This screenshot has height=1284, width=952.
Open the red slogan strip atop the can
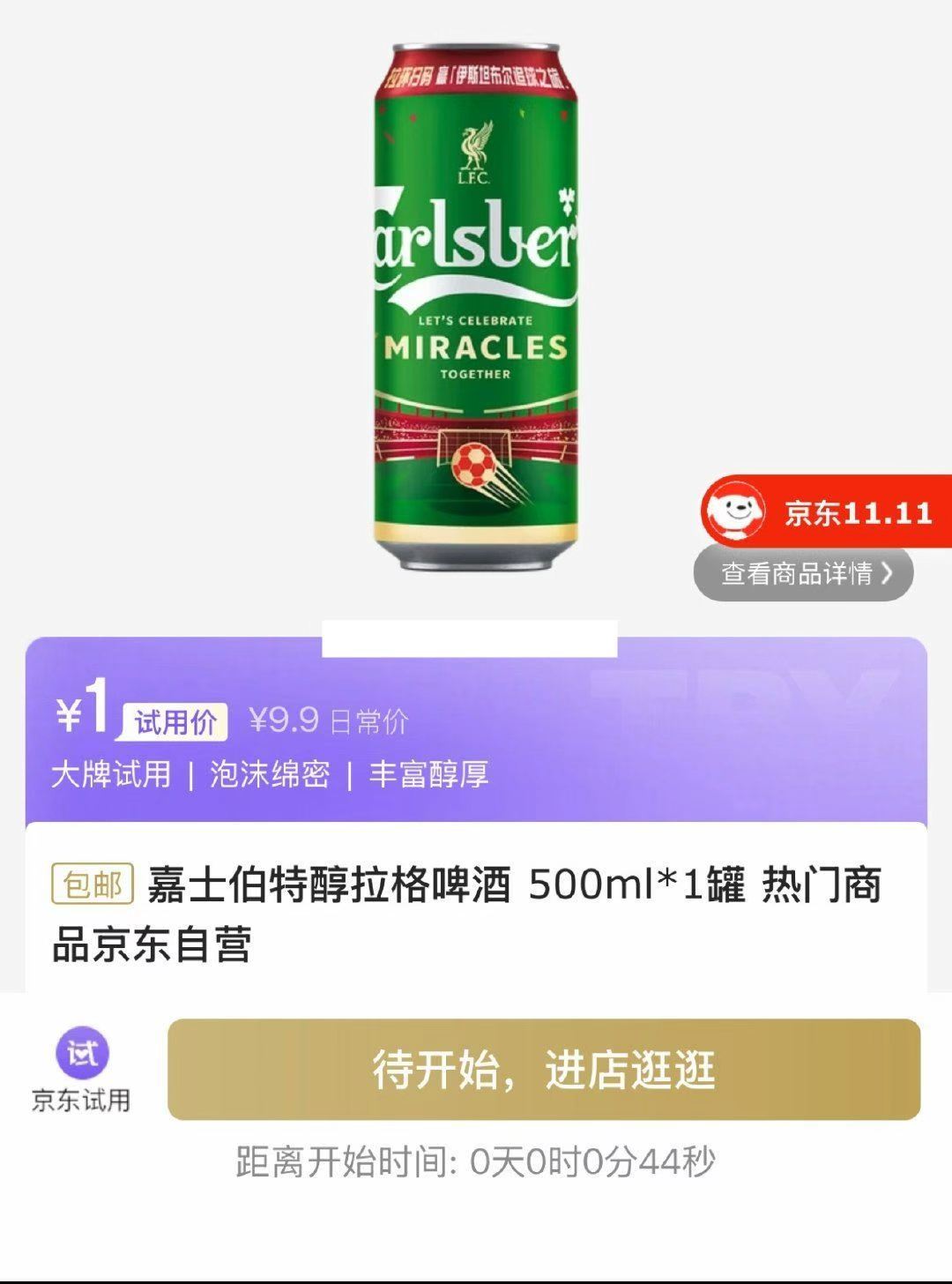pos(476,75)
